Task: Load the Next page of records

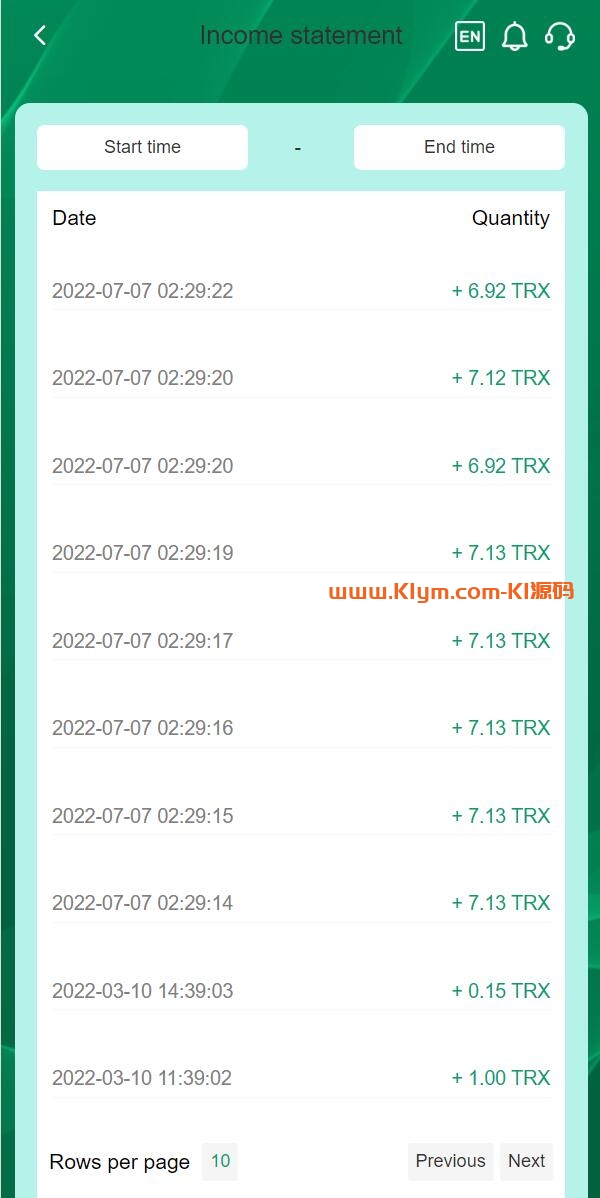Action: click(x=526, y=1161)
